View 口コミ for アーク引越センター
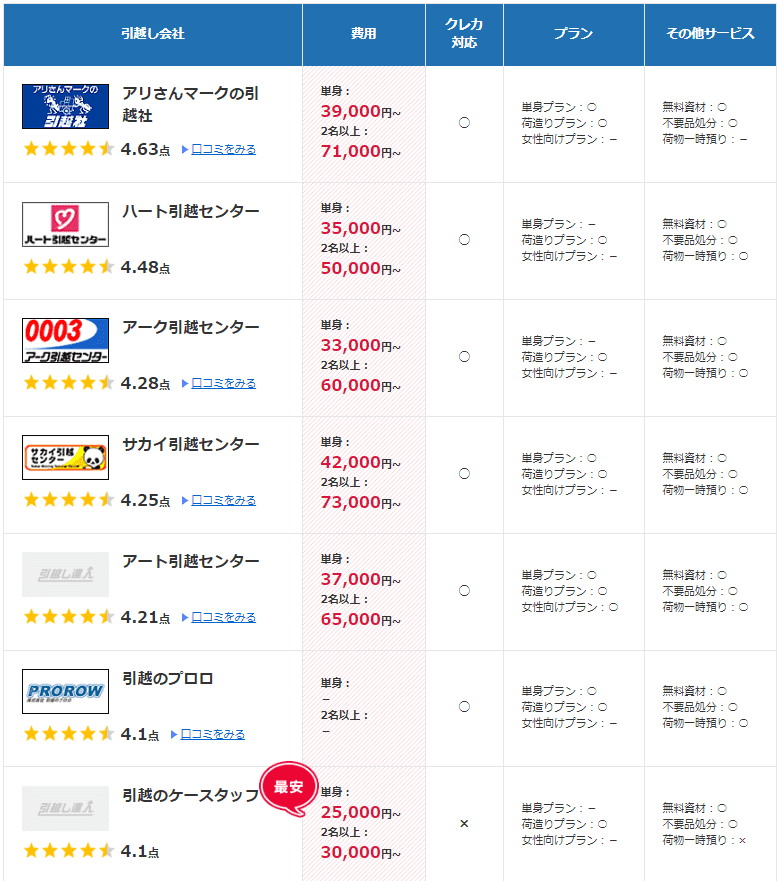Screen dimensions: 784x881 coord(223,383)
